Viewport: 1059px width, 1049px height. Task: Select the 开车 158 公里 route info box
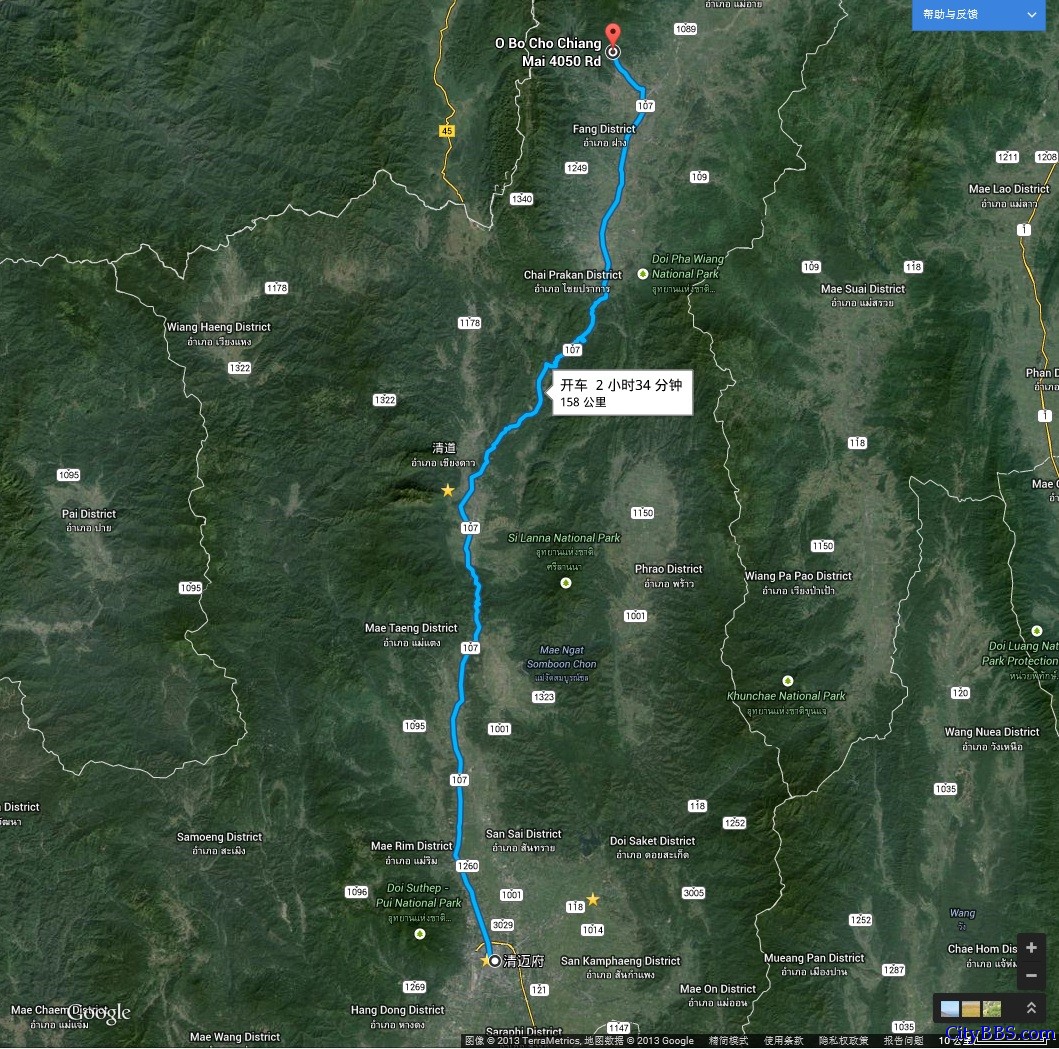(x=620, y=392)
